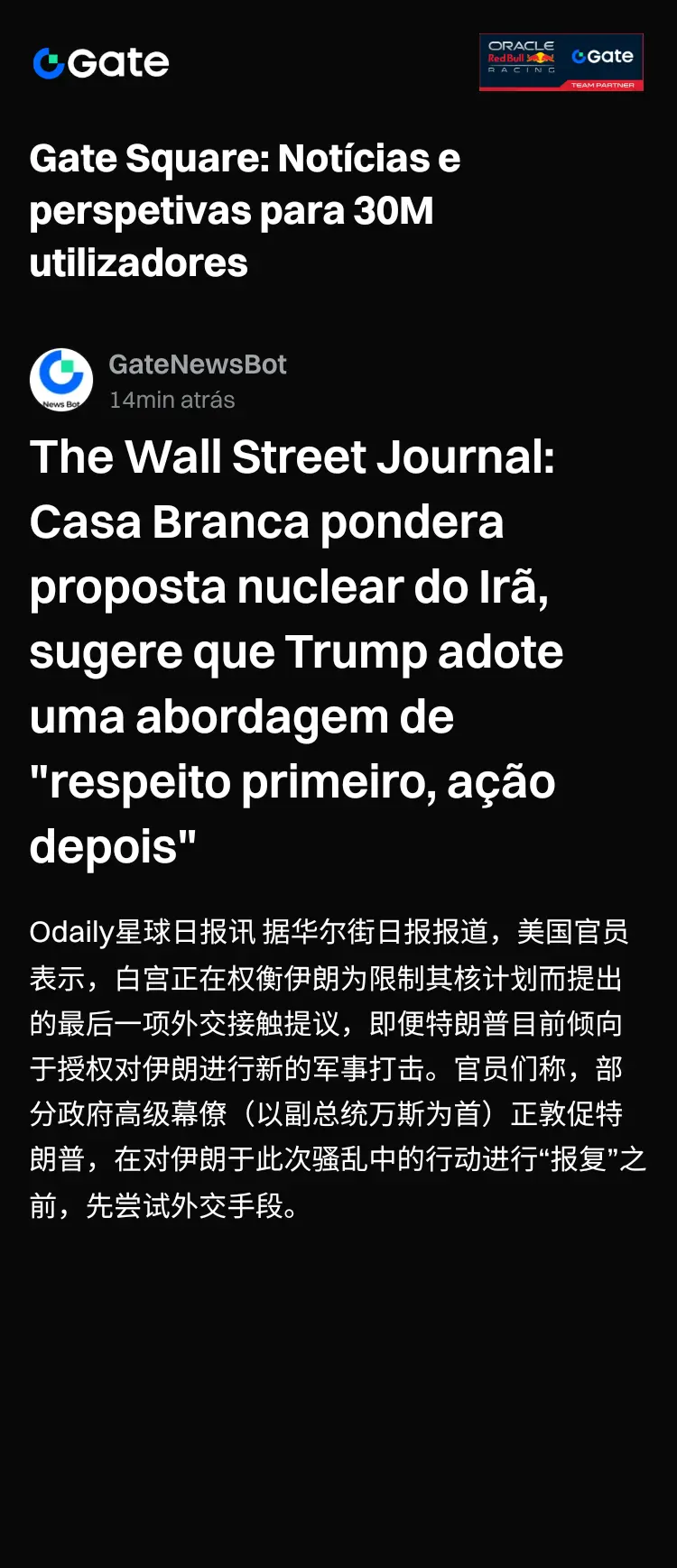677x1568 pixels.
Task: Click the partner banner rectangle top right
Action: (x=561, y=61)
